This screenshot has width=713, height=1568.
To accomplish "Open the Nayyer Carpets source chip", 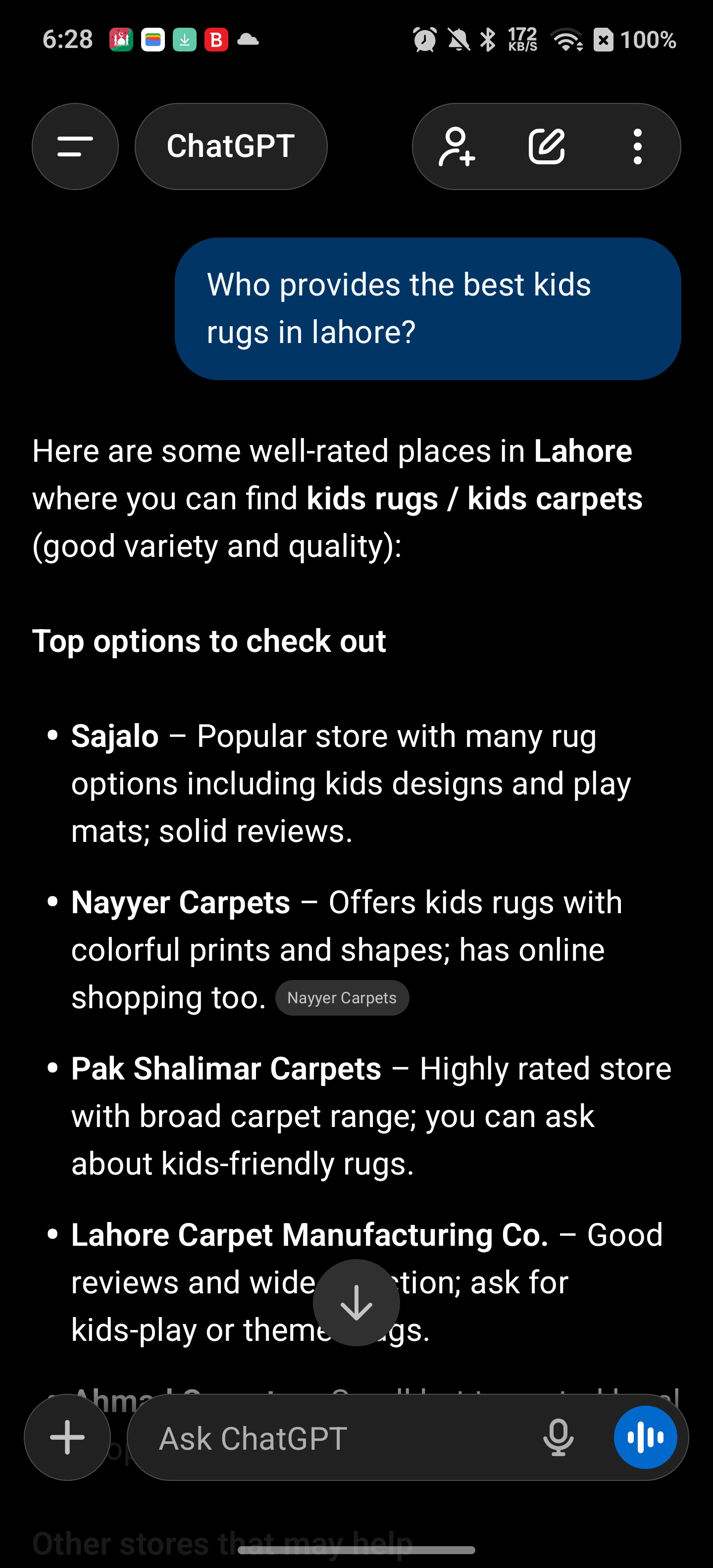I will tap(342, 998).
